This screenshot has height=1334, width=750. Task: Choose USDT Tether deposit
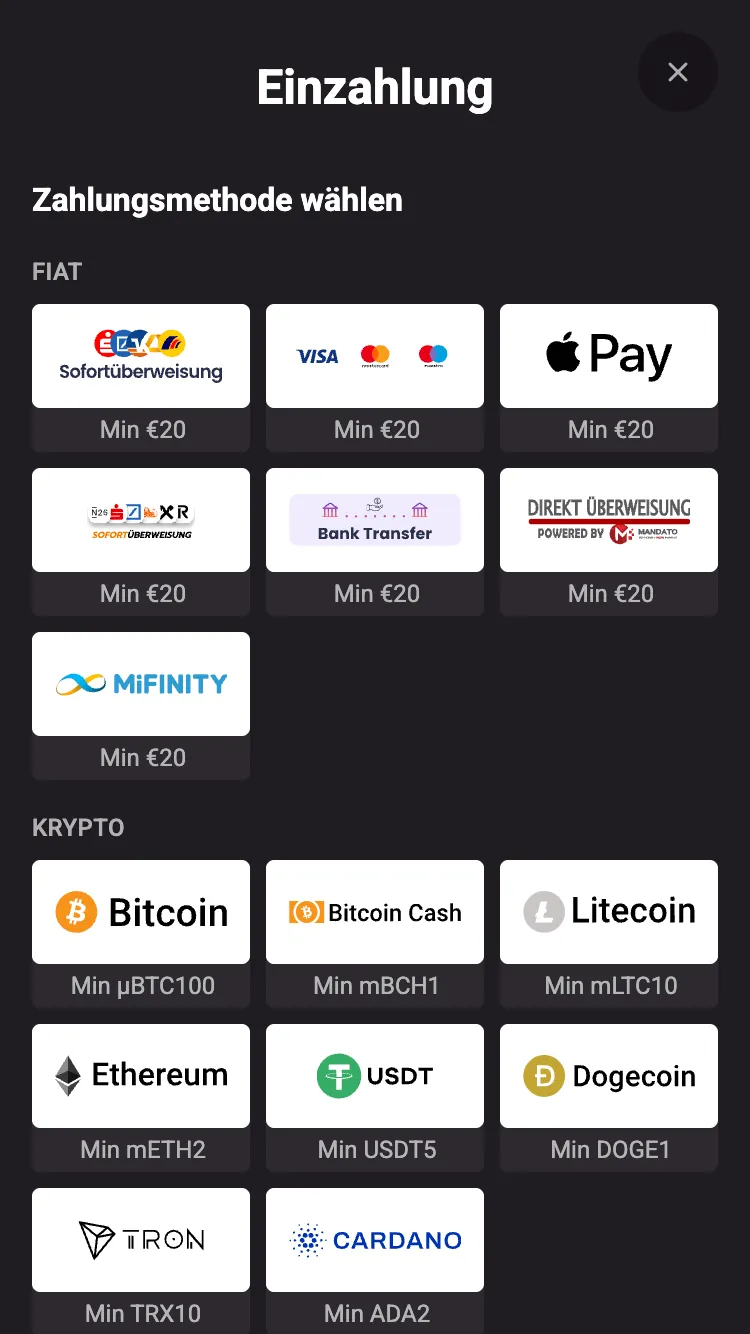coord(375,1076)
